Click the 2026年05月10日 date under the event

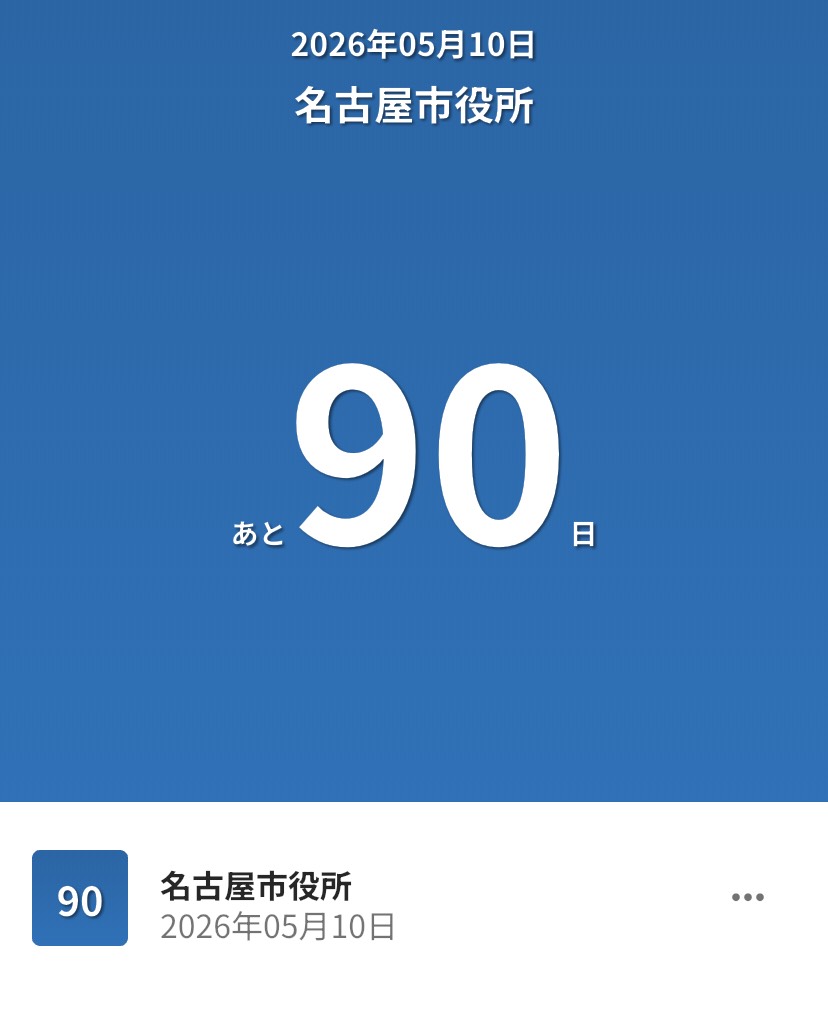277,929
